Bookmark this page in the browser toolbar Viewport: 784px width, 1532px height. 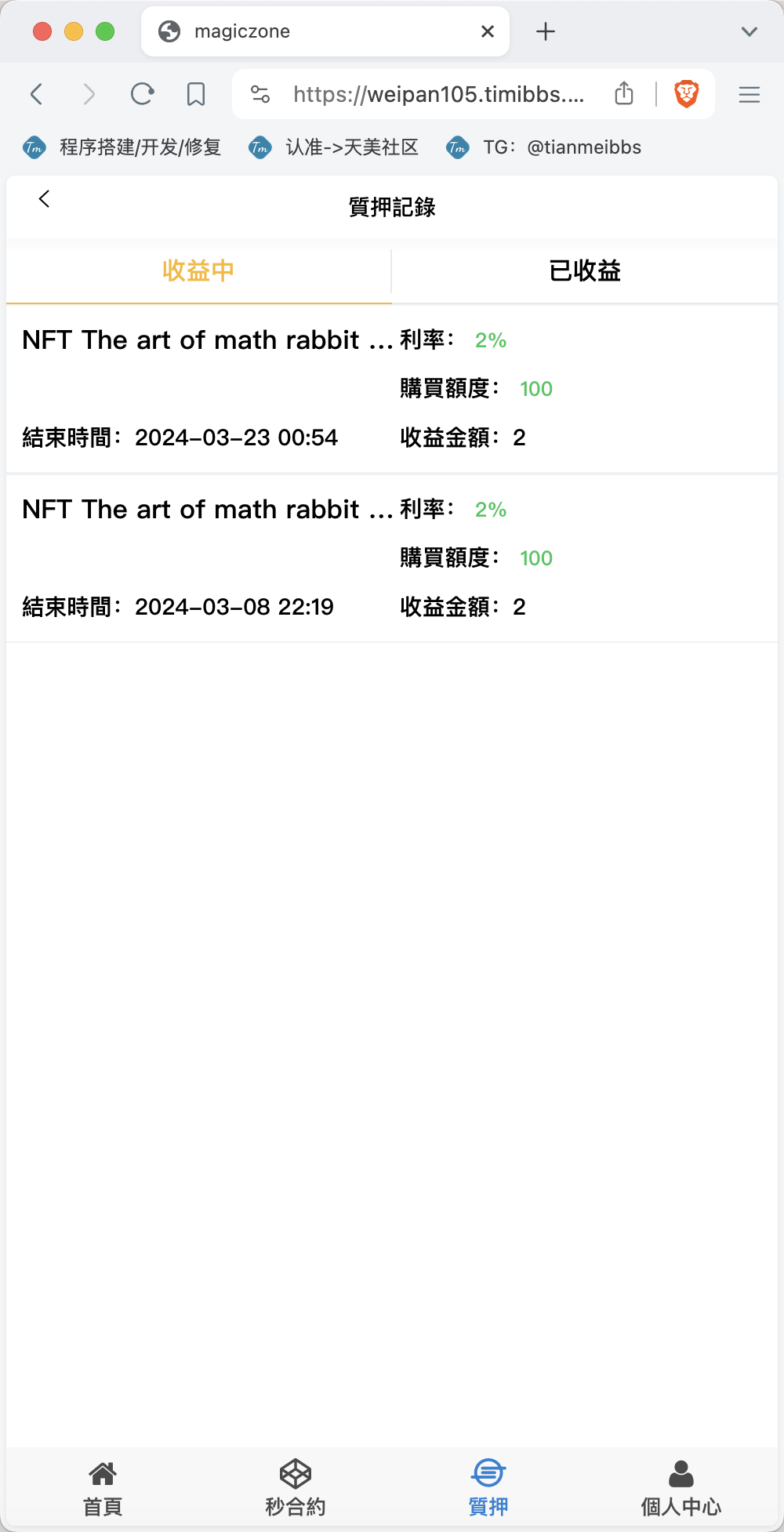(x=196, y=95)
